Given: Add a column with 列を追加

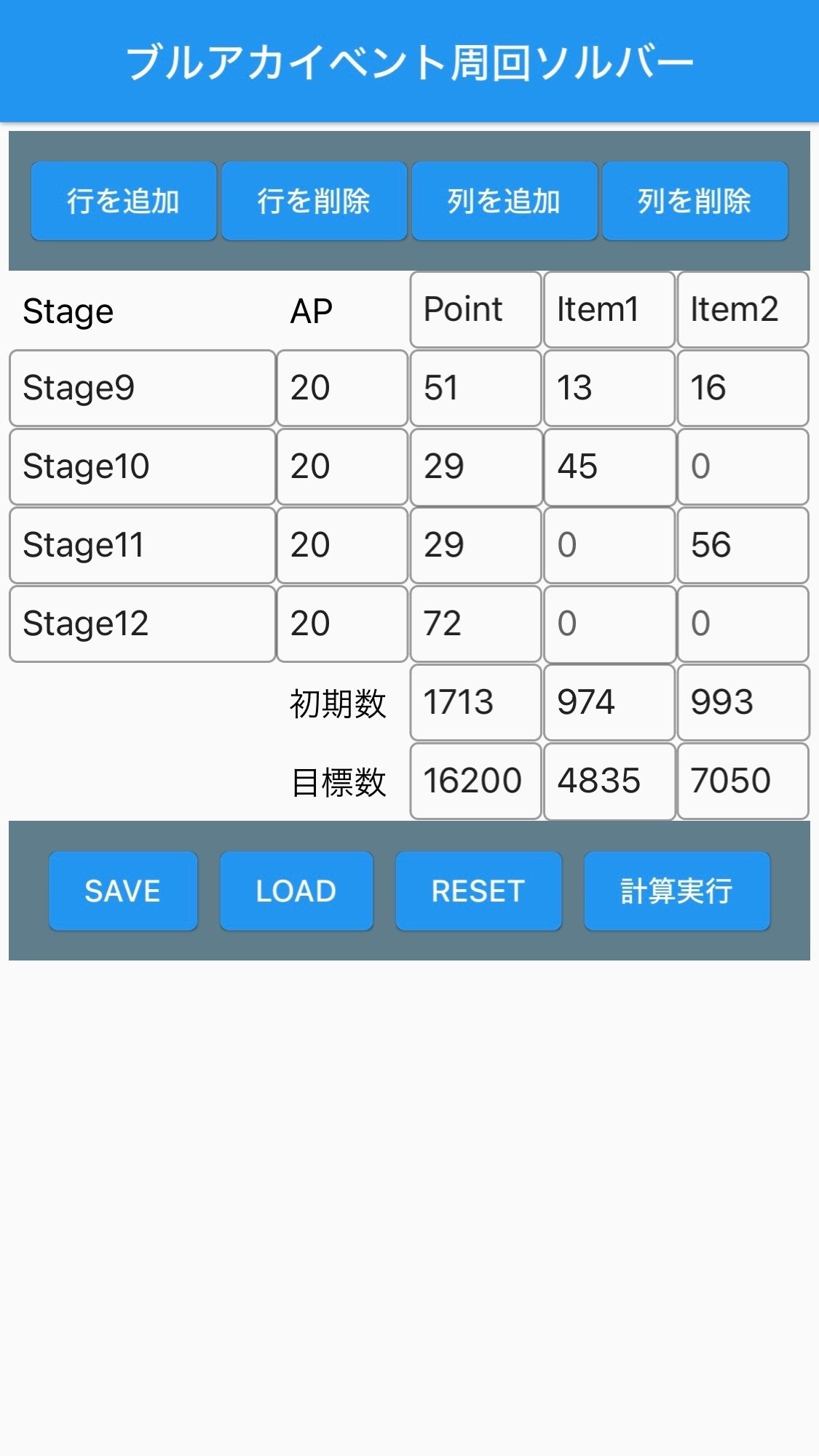Looking at the screenshot, I should (505, 201).
